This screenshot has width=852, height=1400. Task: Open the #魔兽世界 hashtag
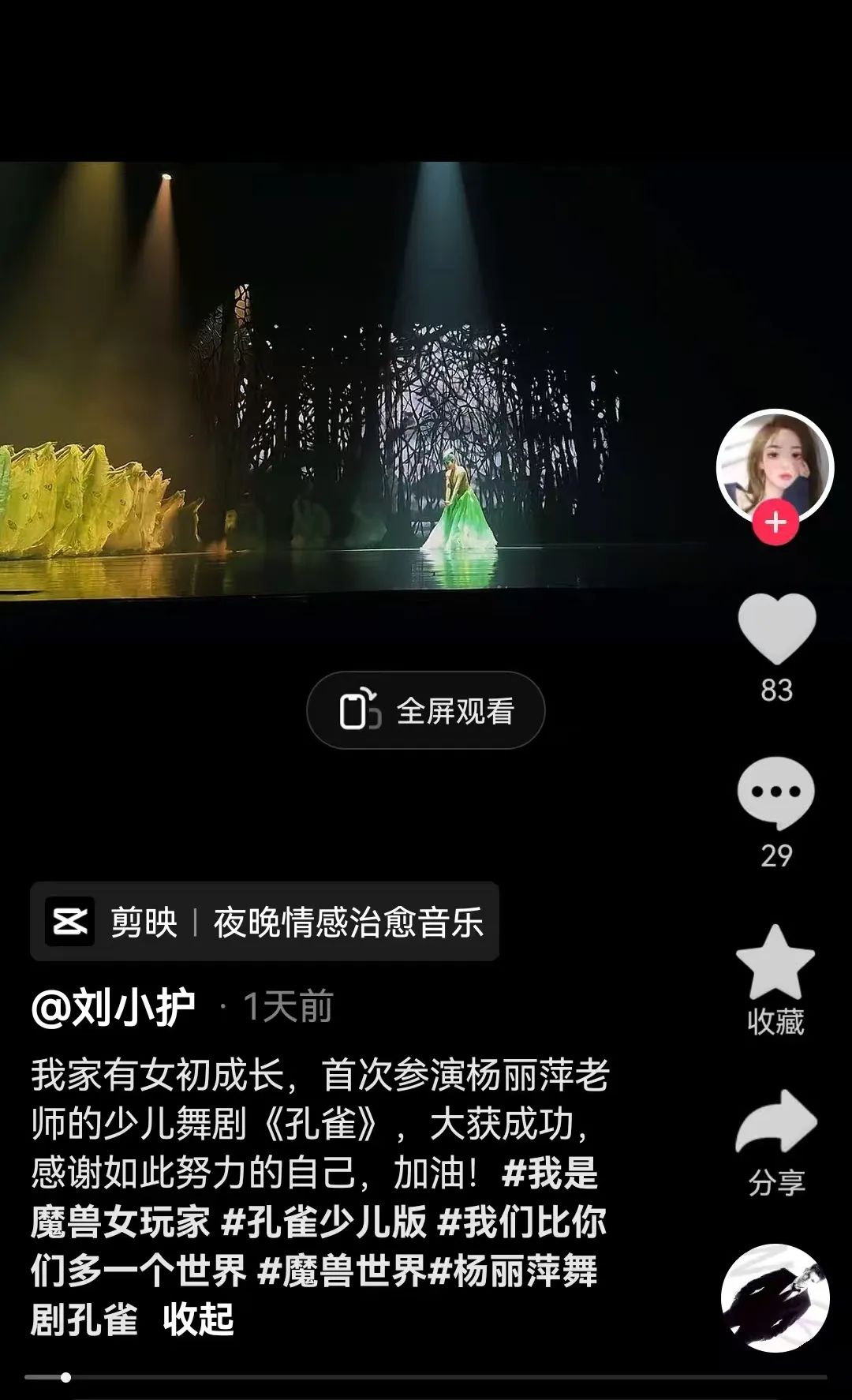[342, 1271]
